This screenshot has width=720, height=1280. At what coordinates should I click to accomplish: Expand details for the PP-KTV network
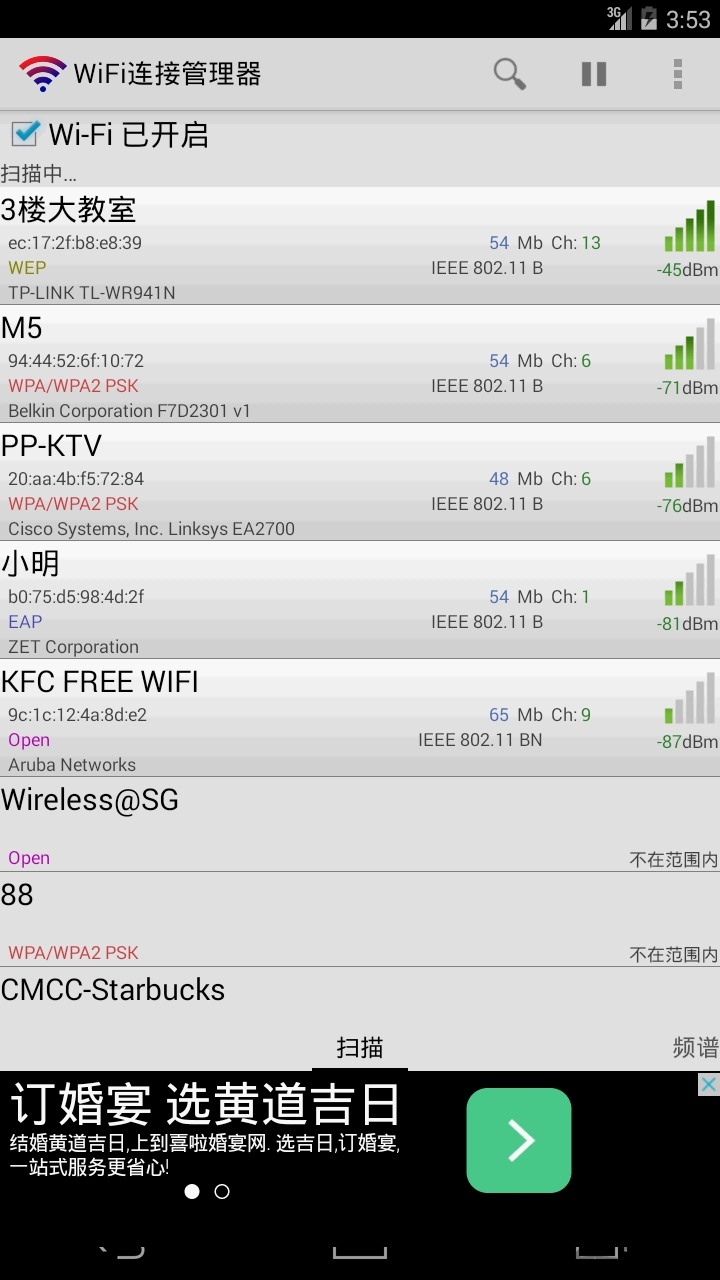click(x=300, y=480)
